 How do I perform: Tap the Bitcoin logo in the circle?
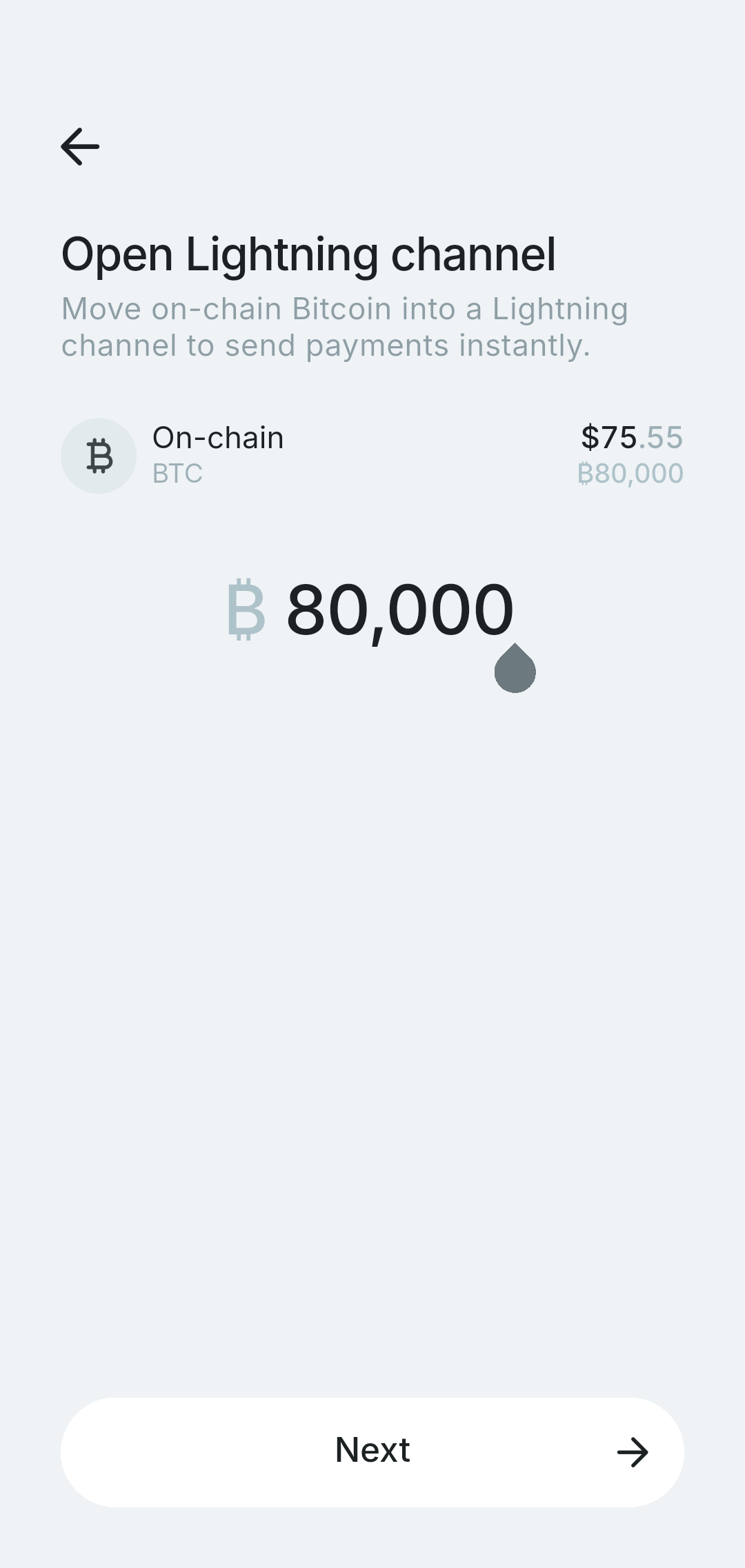[99, 455]
